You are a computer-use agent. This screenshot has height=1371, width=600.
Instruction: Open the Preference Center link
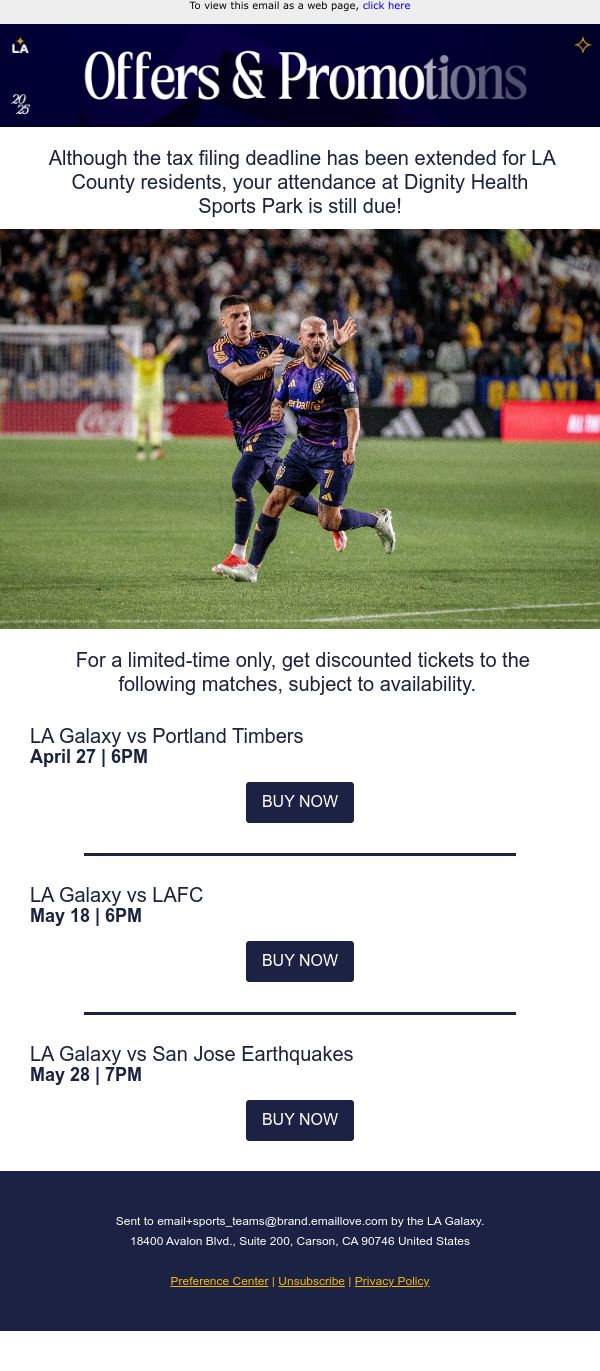coord(219,1281)
